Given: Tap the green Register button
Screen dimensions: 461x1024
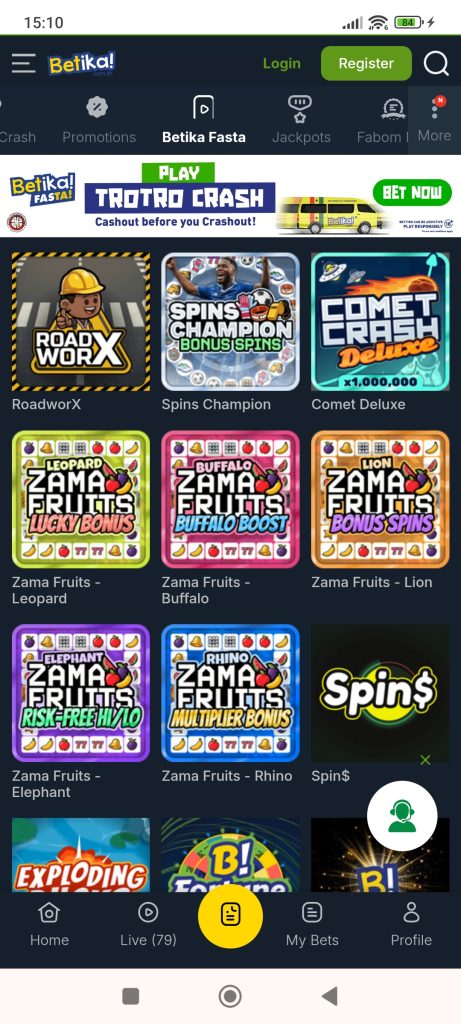Looking at the screenshot, I should tap(366, 63).
